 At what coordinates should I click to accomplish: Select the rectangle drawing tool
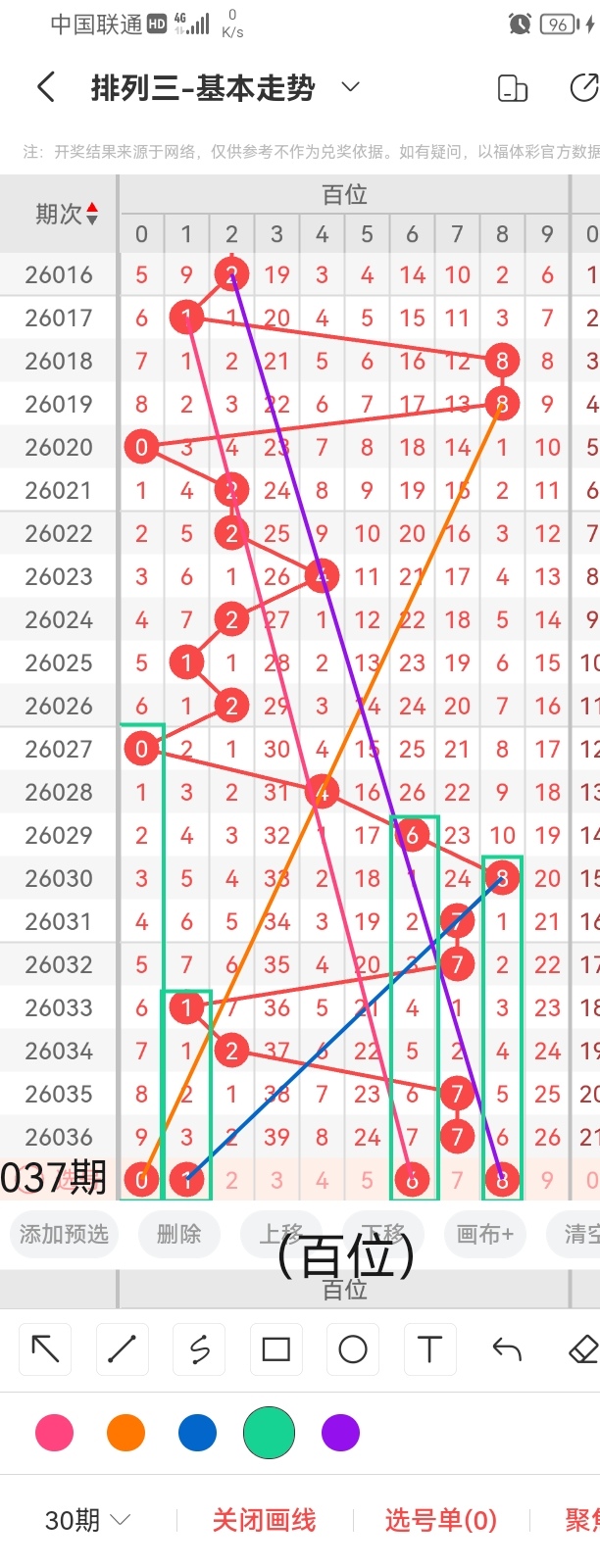pyautogui.click(x=275, y=1349)
